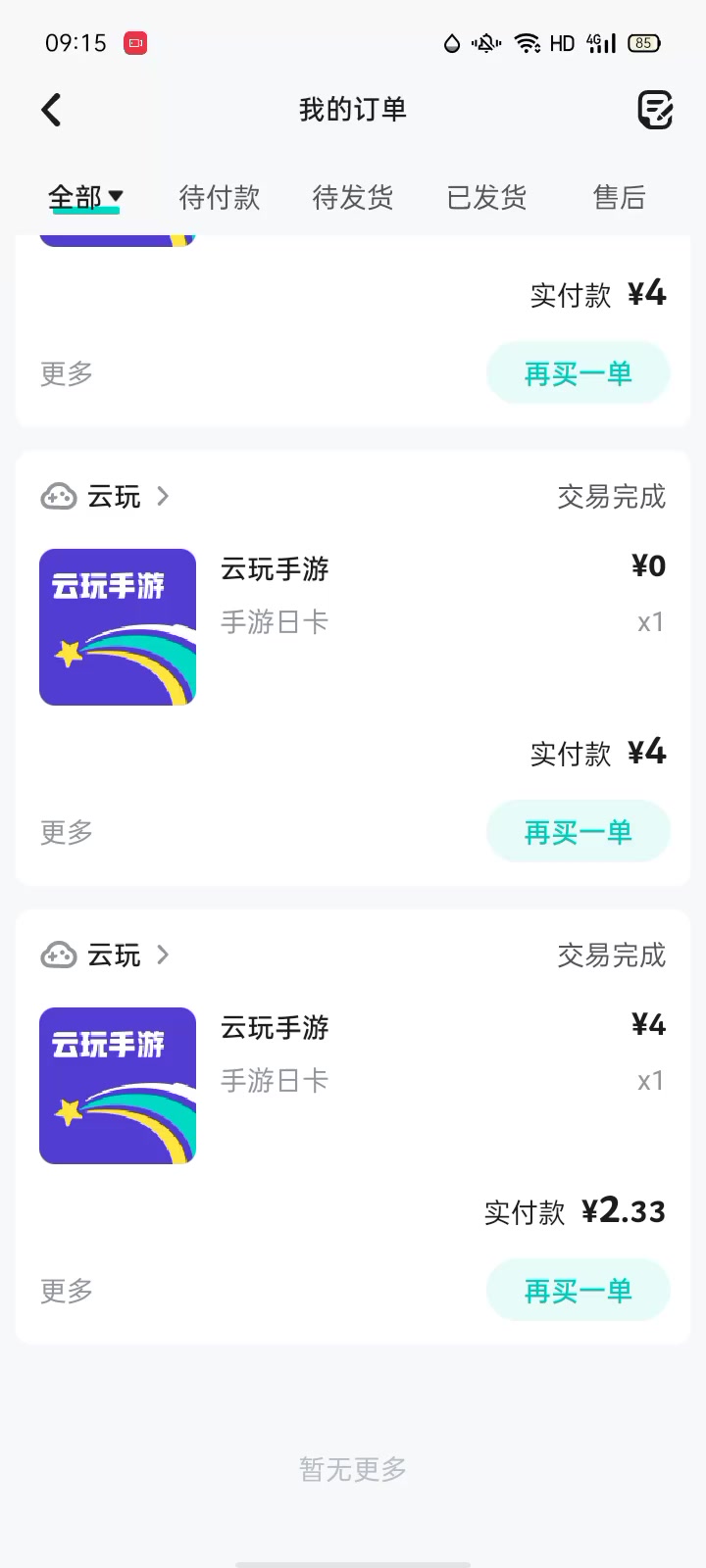Open 更多 options on the ¥2.33 order
The image size is (706, 1568).
click(x=67, y=1291)
